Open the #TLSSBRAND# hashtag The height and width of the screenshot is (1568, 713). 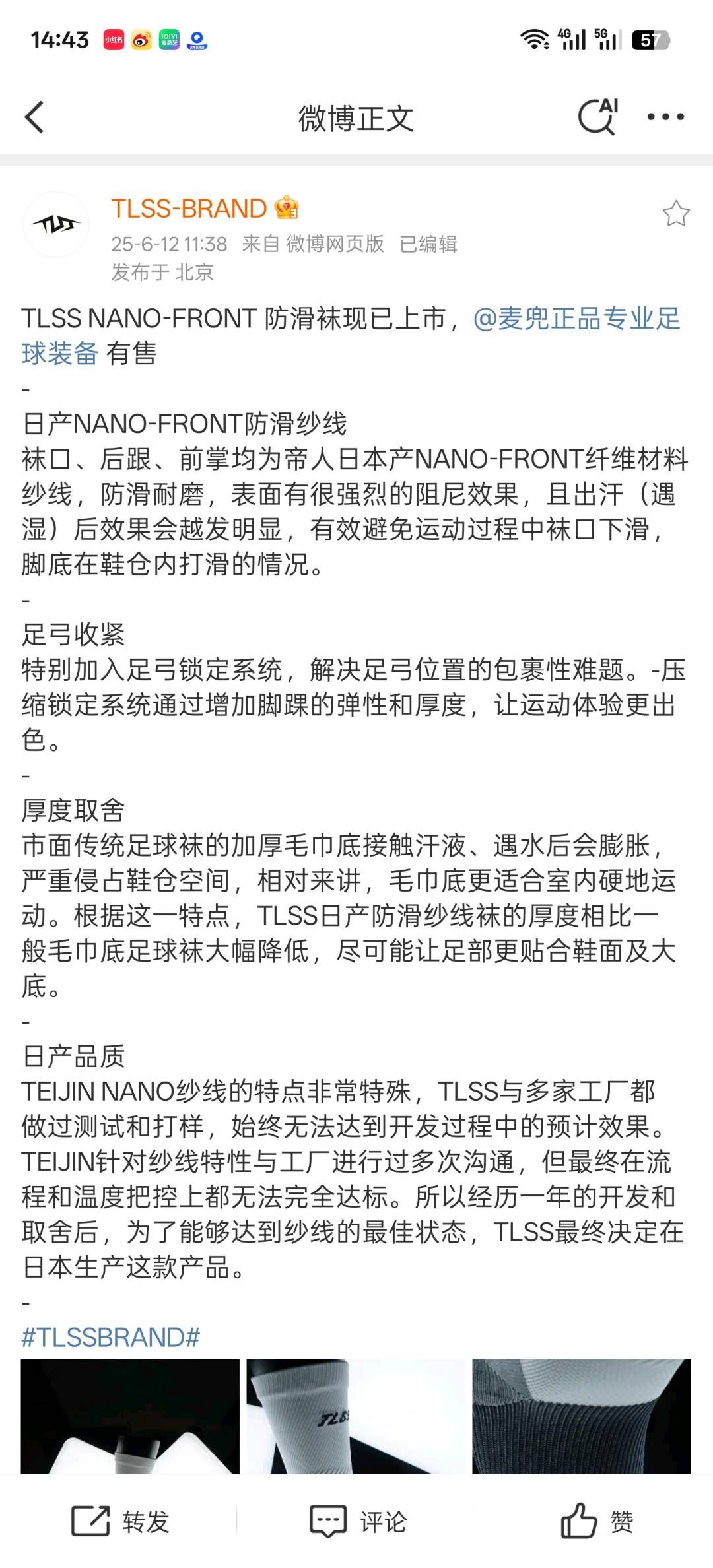pos(110,1337)
